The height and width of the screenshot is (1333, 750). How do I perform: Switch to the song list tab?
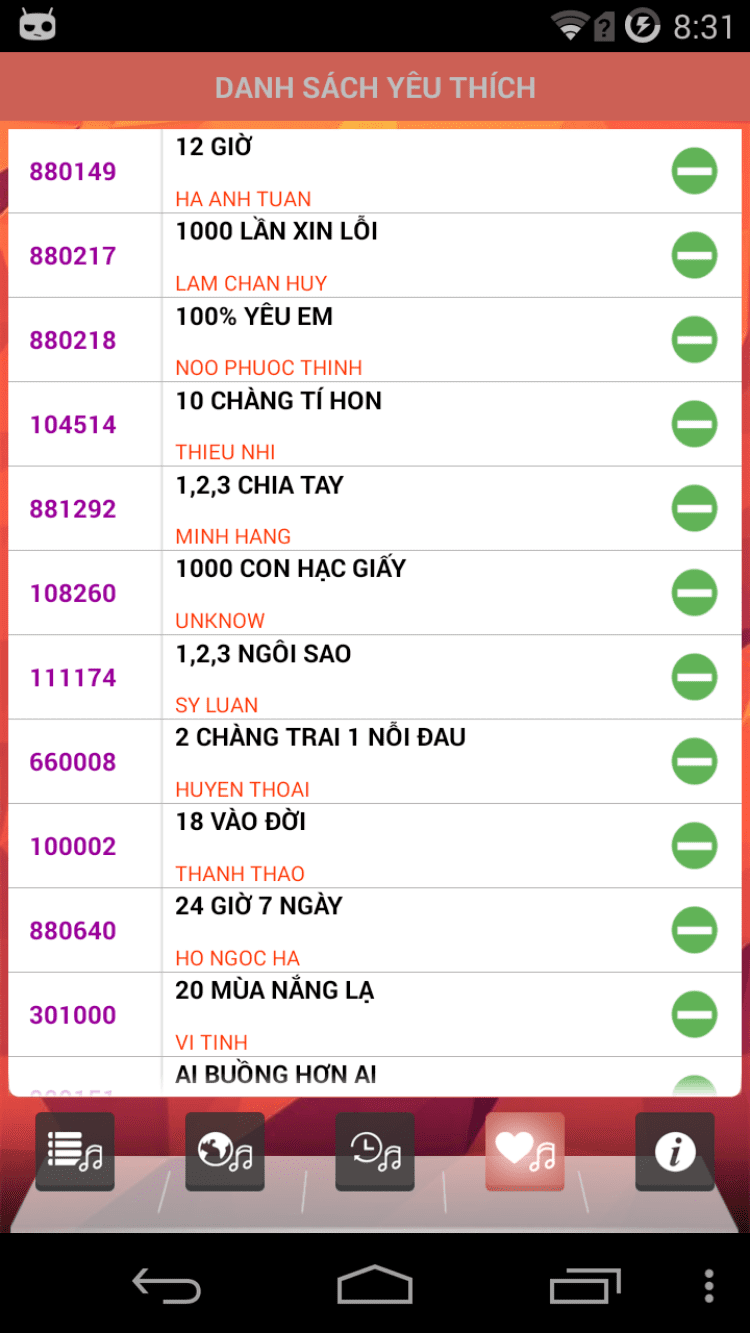pyautogui.click(x=75, y=1152)
